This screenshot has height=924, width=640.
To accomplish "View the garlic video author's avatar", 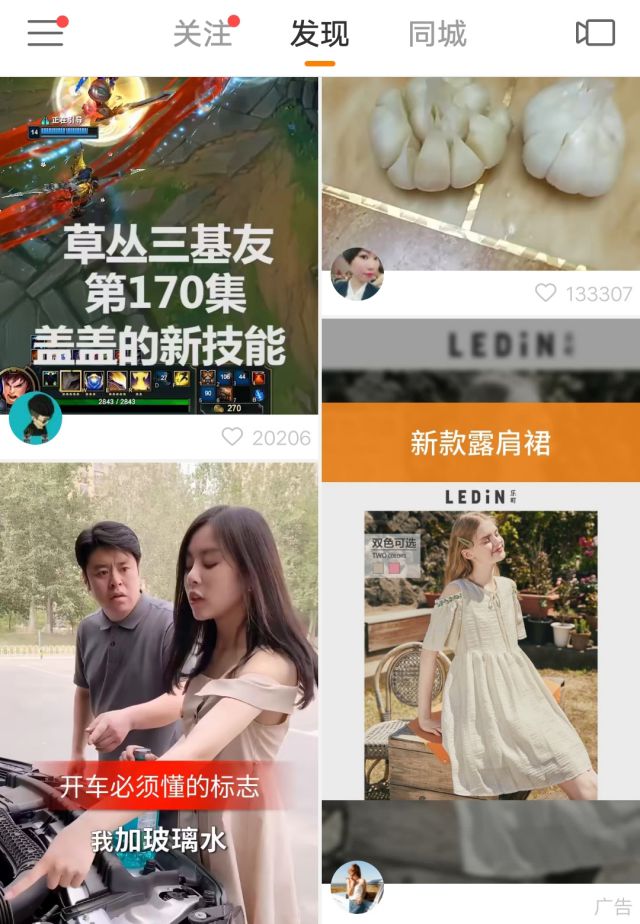I will [357, 274].
